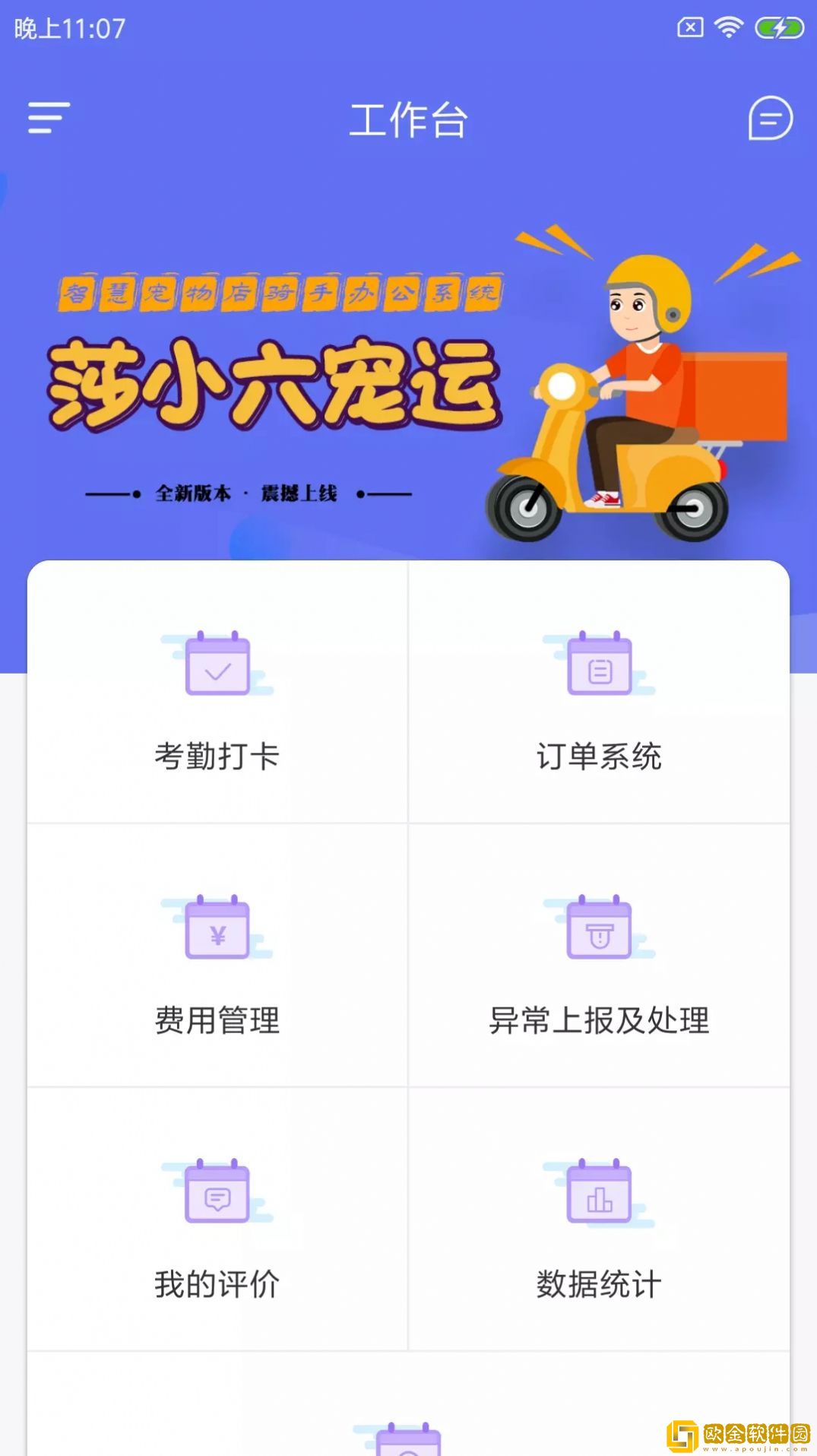The width and height of the screenshot is (817, 1456).
Task: Open the hamburger menu in top left
Action: (47, 118)
